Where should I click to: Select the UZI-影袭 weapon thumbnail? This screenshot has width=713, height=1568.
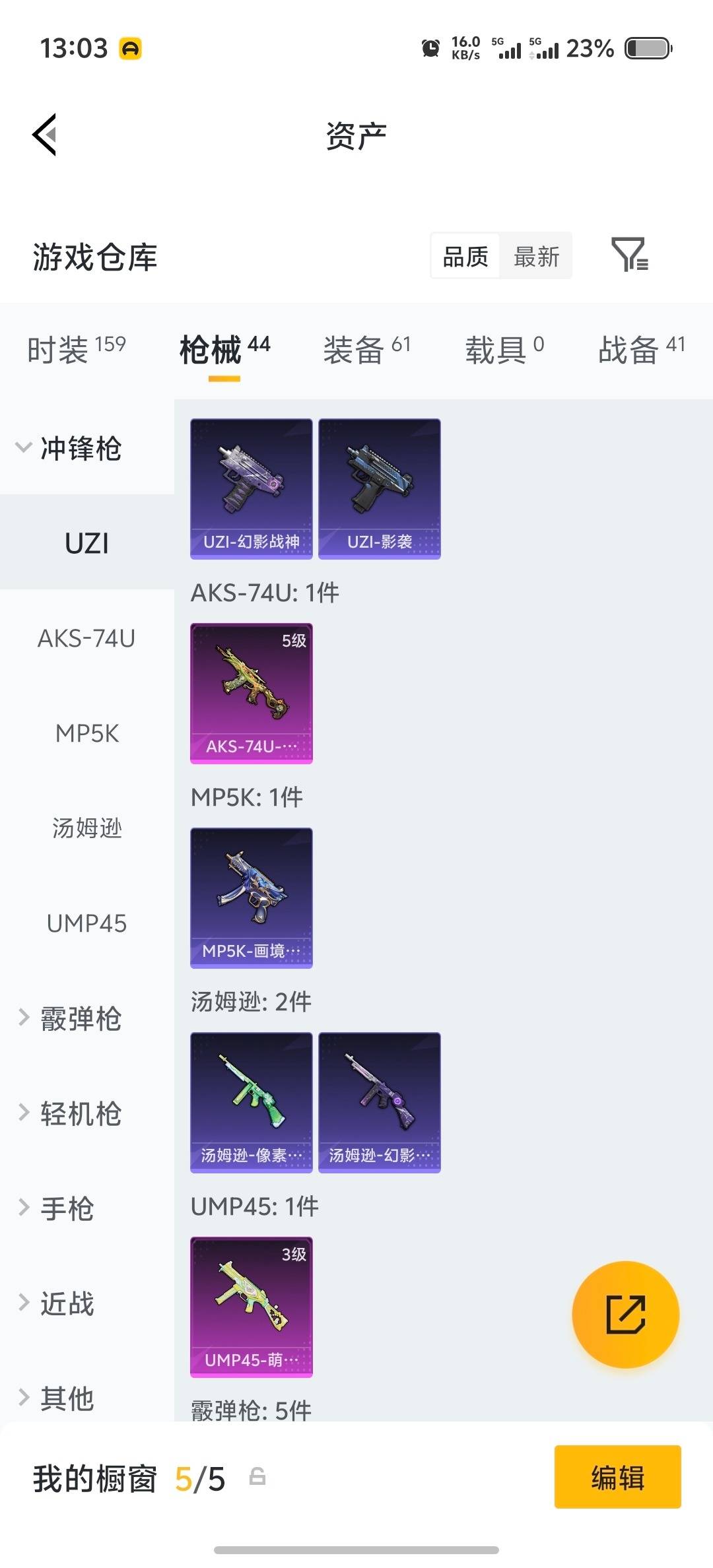point(379,488)
